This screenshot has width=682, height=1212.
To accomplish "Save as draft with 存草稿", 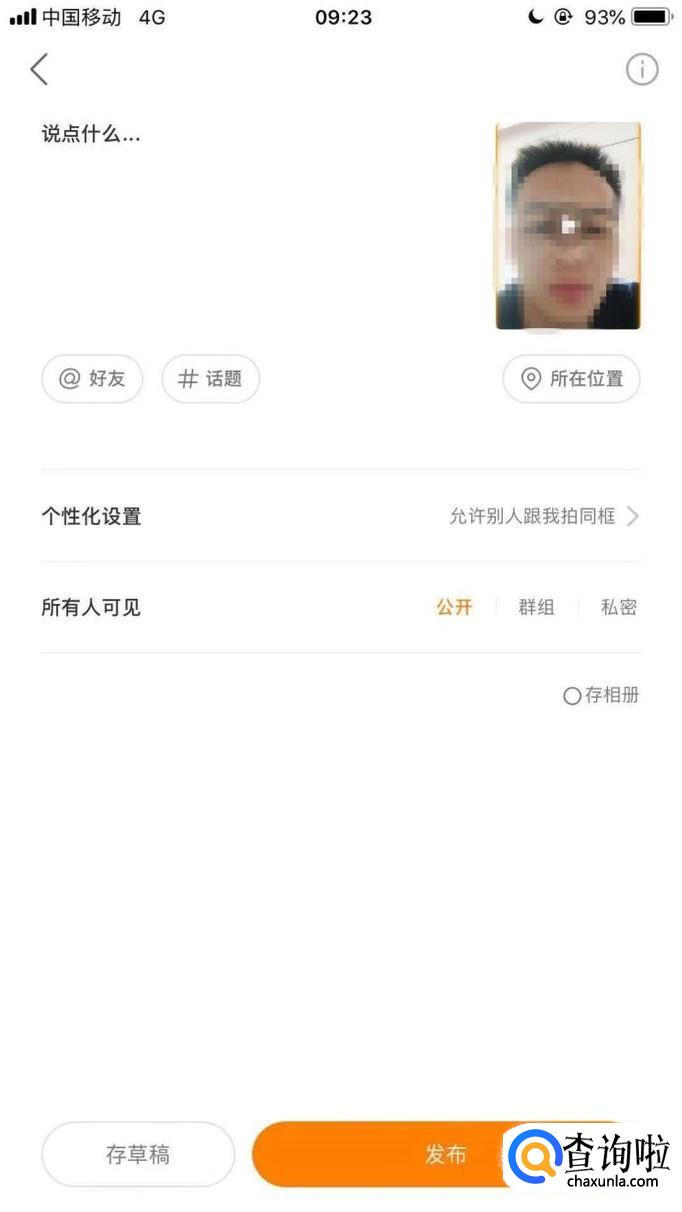I will click(x=138, y=1154).
